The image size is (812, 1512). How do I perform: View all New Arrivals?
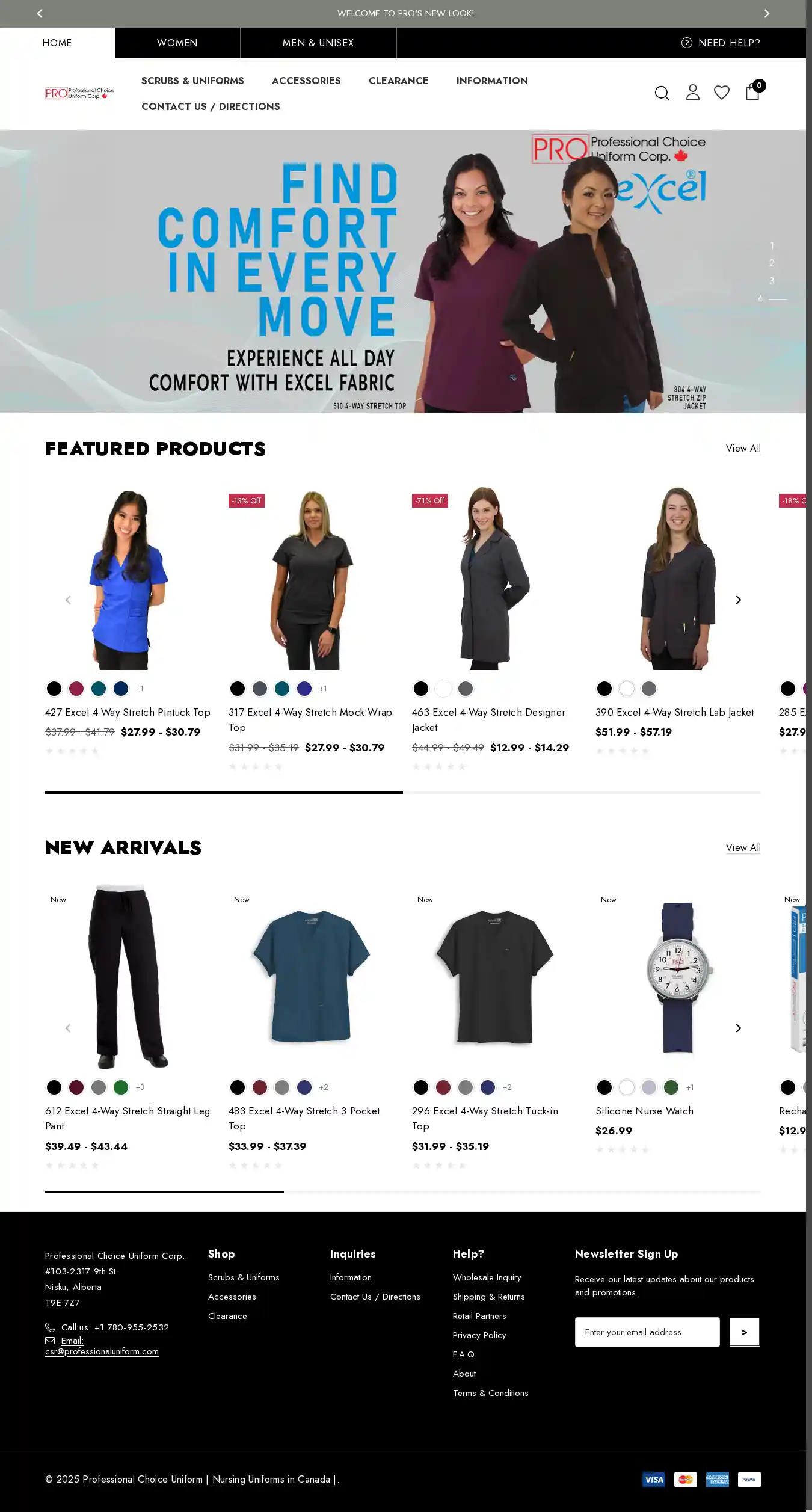pyautogui.click(x=743, y=847)
